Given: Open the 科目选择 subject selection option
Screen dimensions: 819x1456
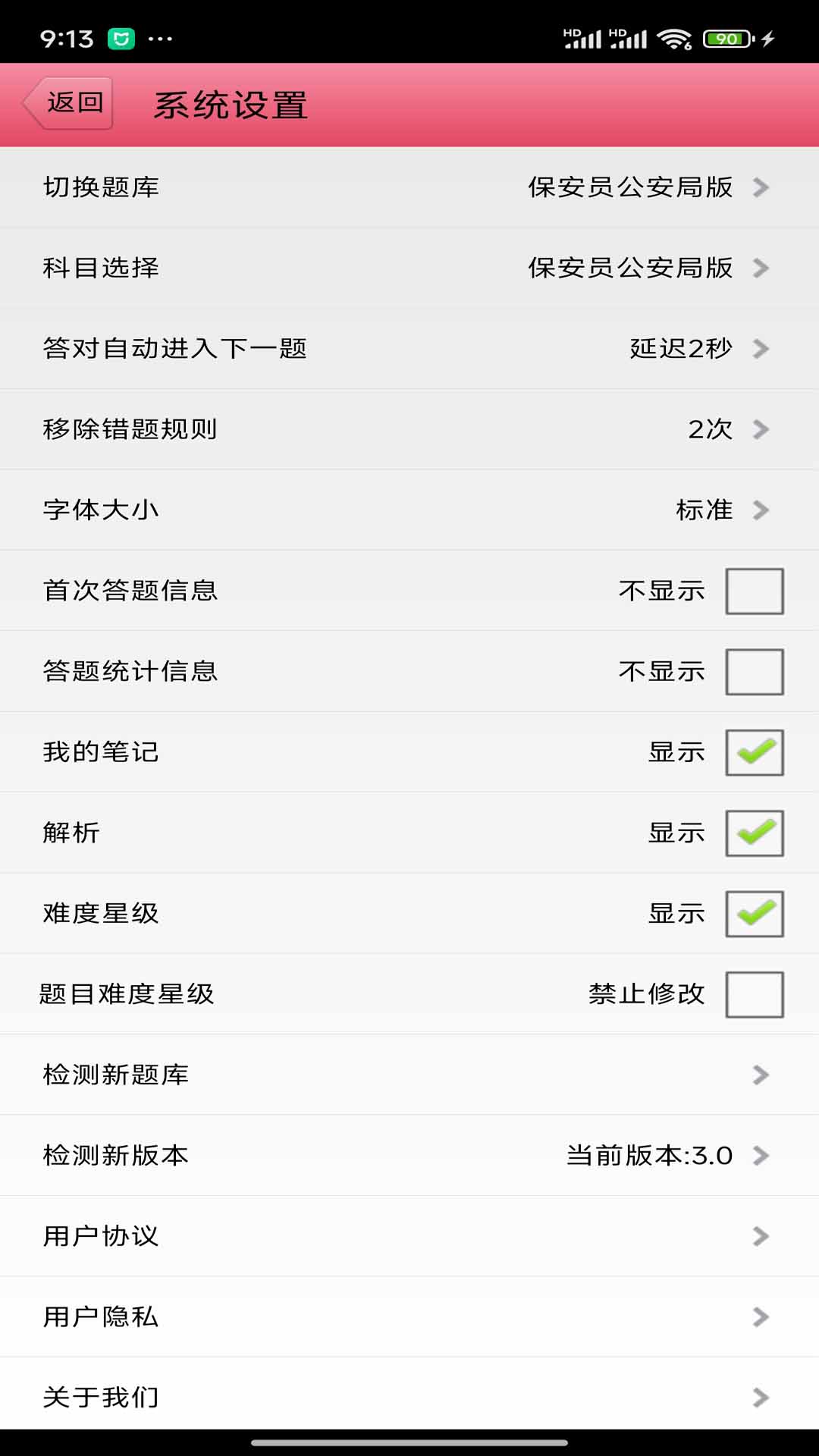Looking at the screenshot, I should (409, 268).
